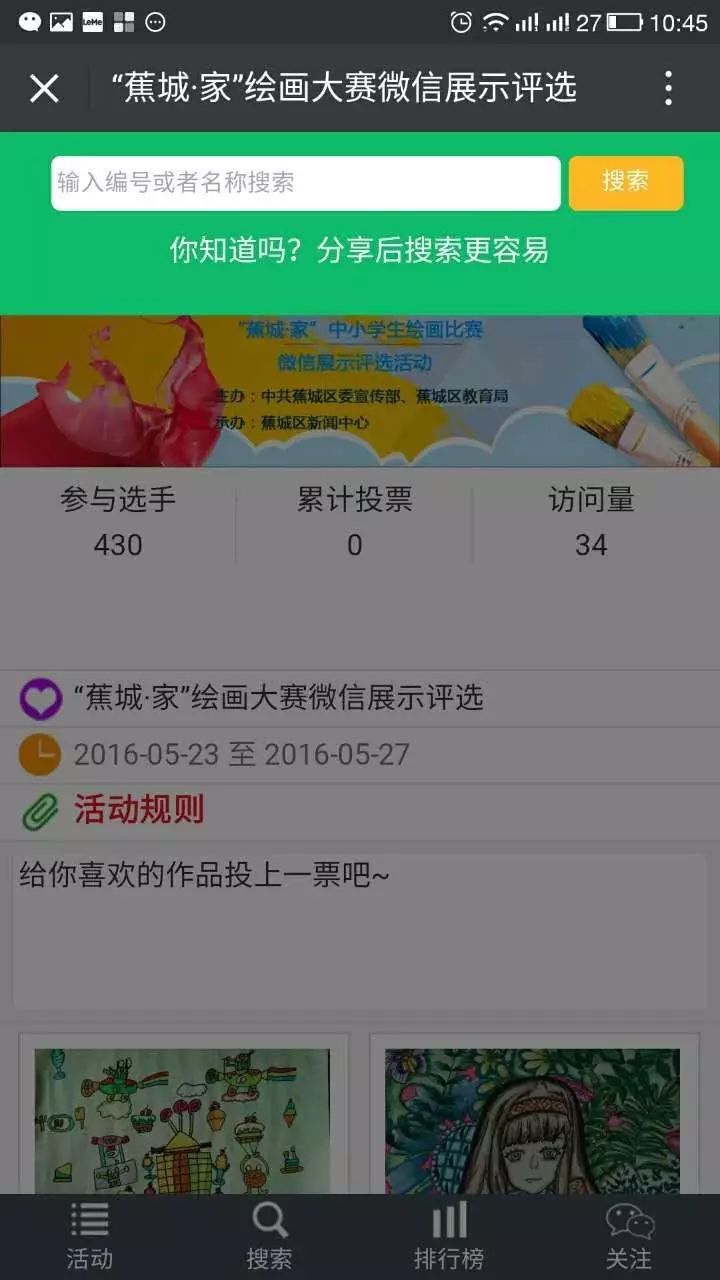The width and height of the screenshot is (720, 1280).
Task: Open the colorful cartoon drawing entry
Action: (182, 1120)
